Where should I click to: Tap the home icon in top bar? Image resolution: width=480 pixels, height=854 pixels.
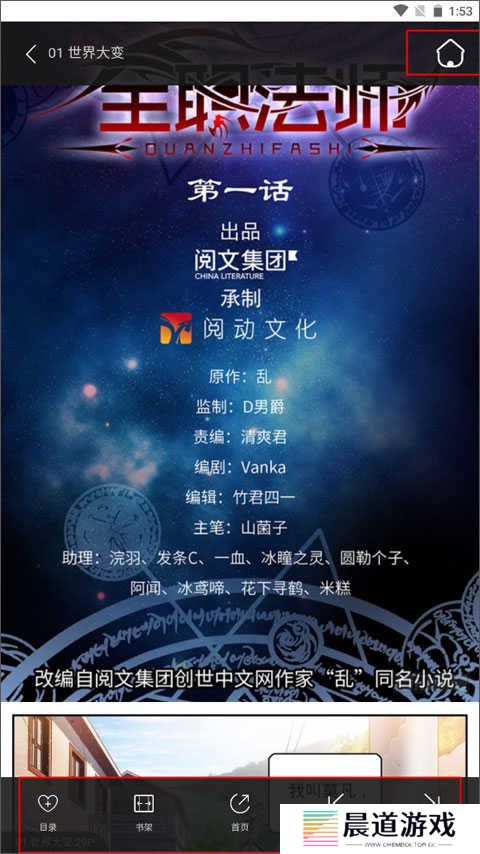tap(450, 53)
